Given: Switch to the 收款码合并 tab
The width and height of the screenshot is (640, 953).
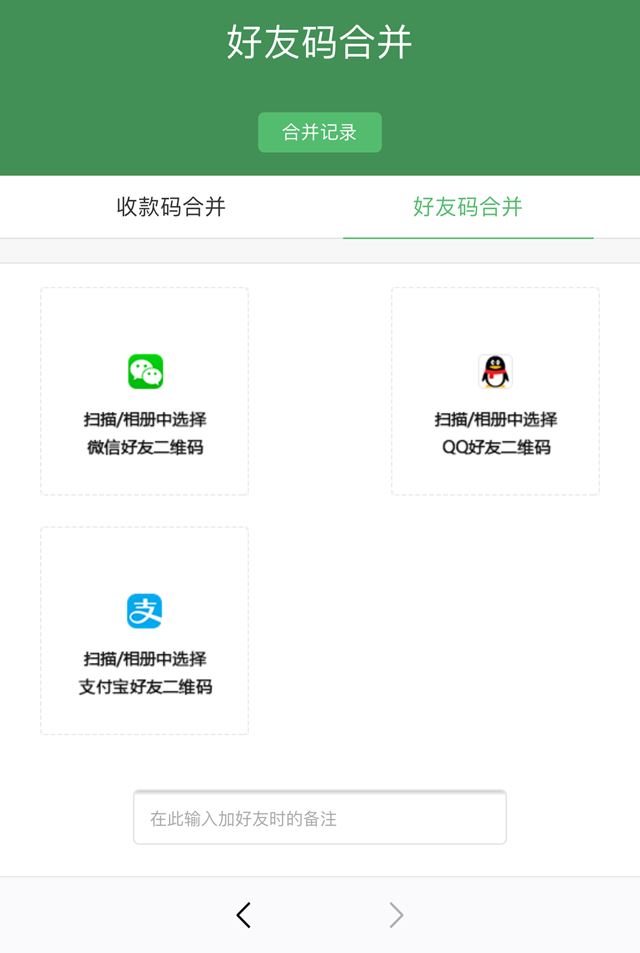Looking at the screenshot, I should [171, 207].
